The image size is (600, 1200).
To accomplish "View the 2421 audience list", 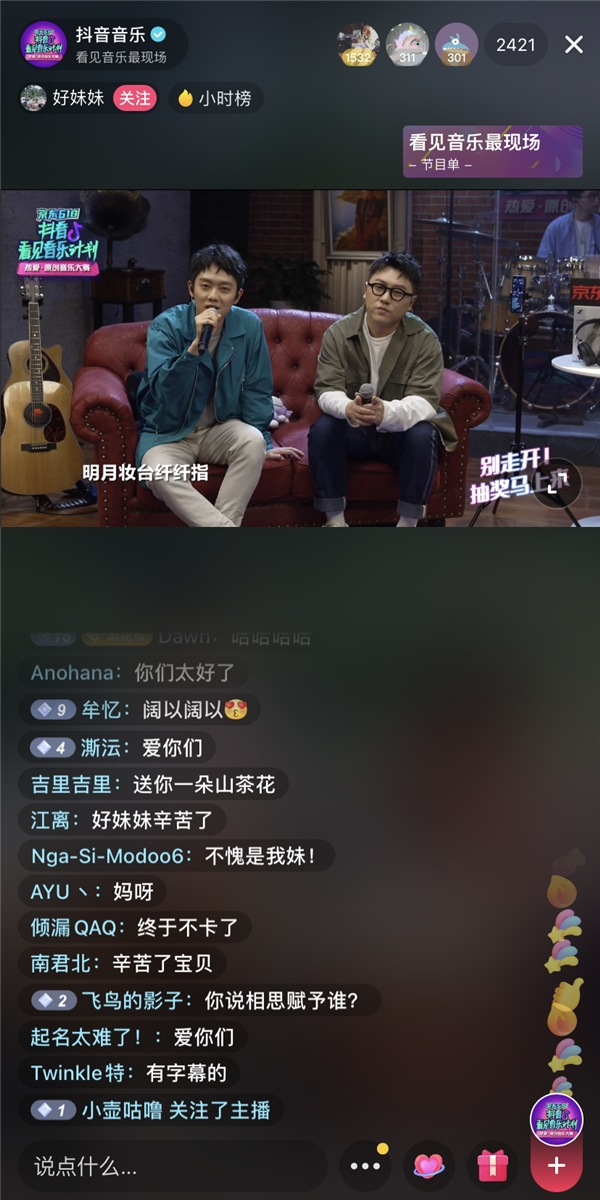I will pyautogui.click(x=515, y=45).
